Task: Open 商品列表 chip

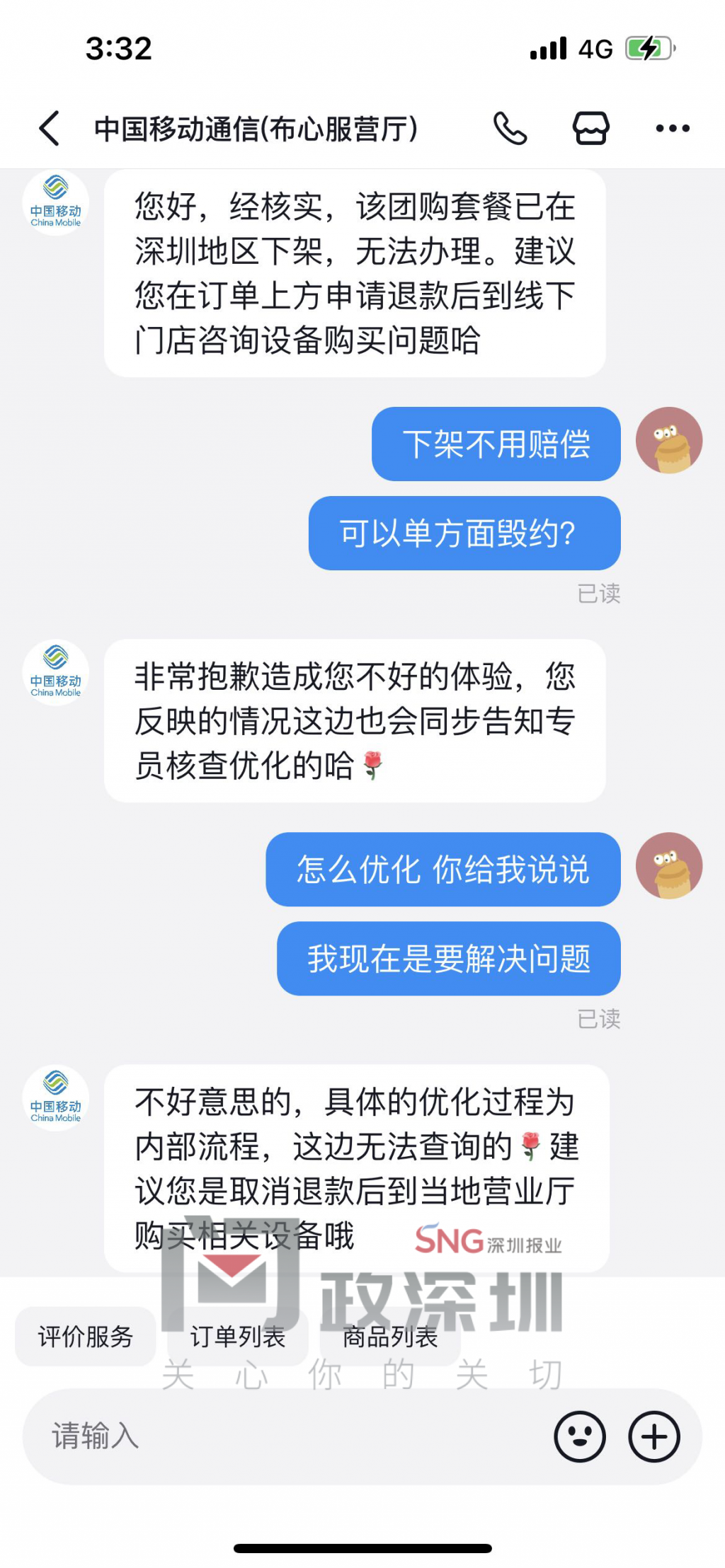Action: pyautogui.click(x=390, y=1337)
